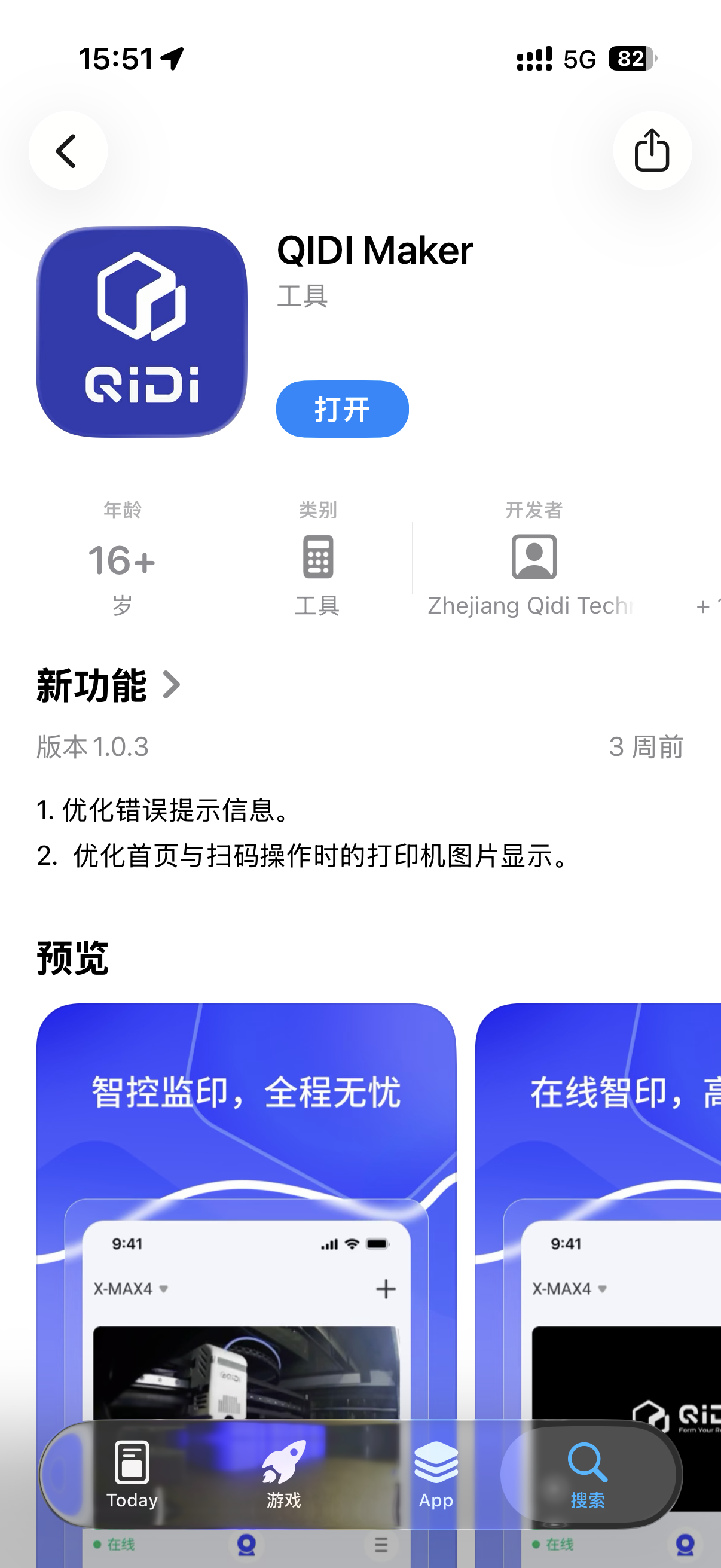Tap the 类别 工具 category item
721x1568 pixels.
317,558
